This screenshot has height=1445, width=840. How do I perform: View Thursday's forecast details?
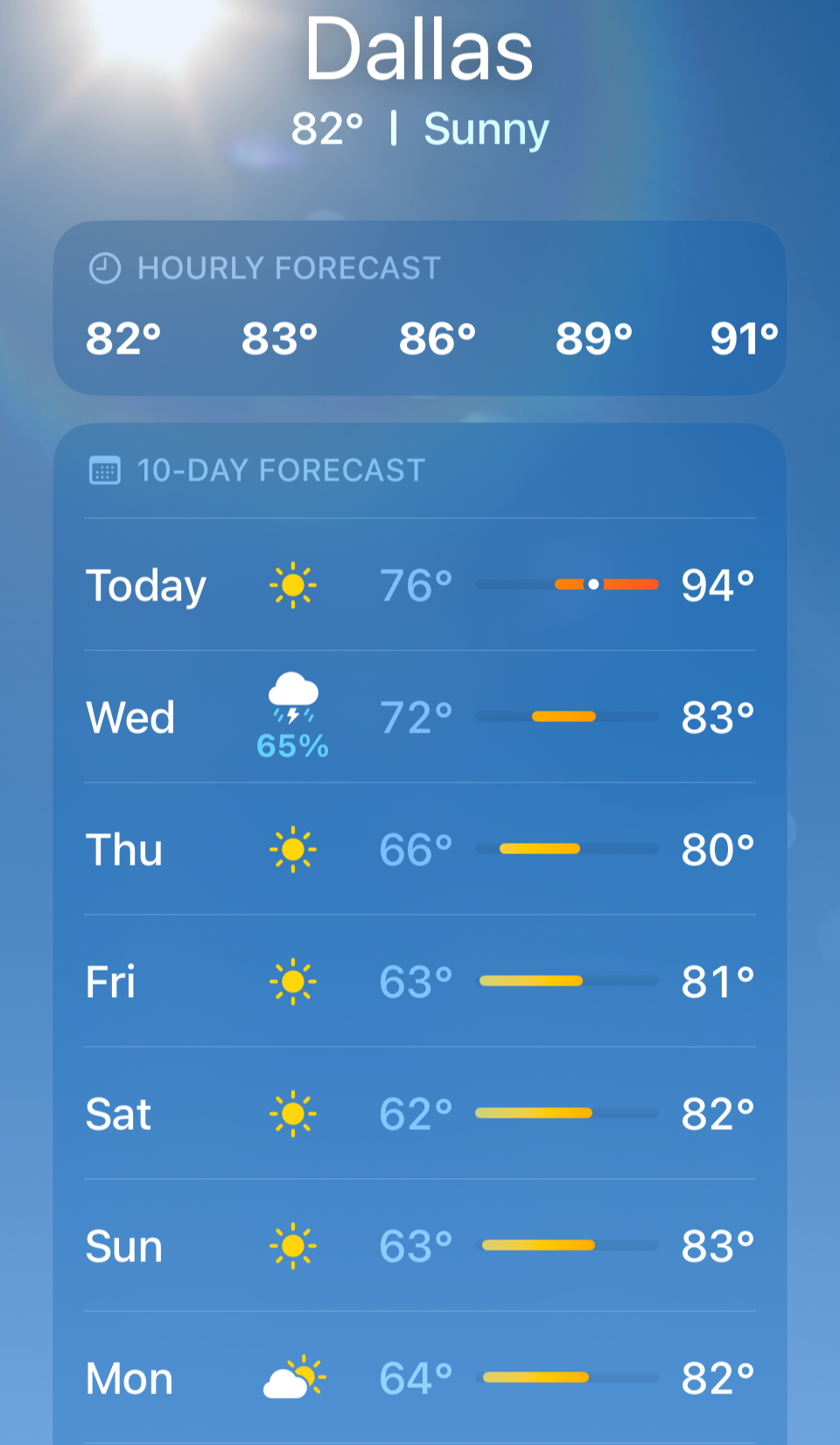(420, 849)
